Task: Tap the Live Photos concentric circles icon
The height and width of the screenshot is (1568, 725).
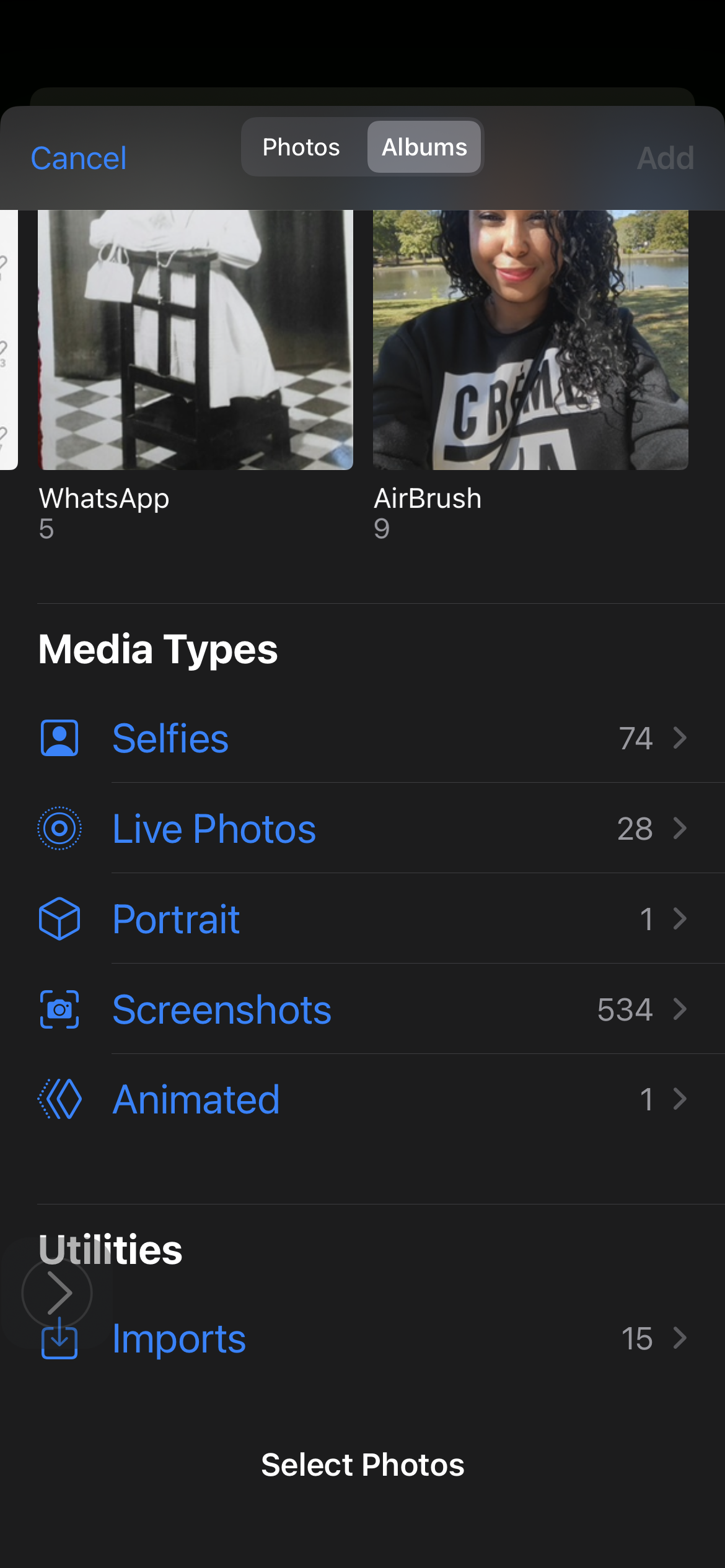Action: point(59,828)
